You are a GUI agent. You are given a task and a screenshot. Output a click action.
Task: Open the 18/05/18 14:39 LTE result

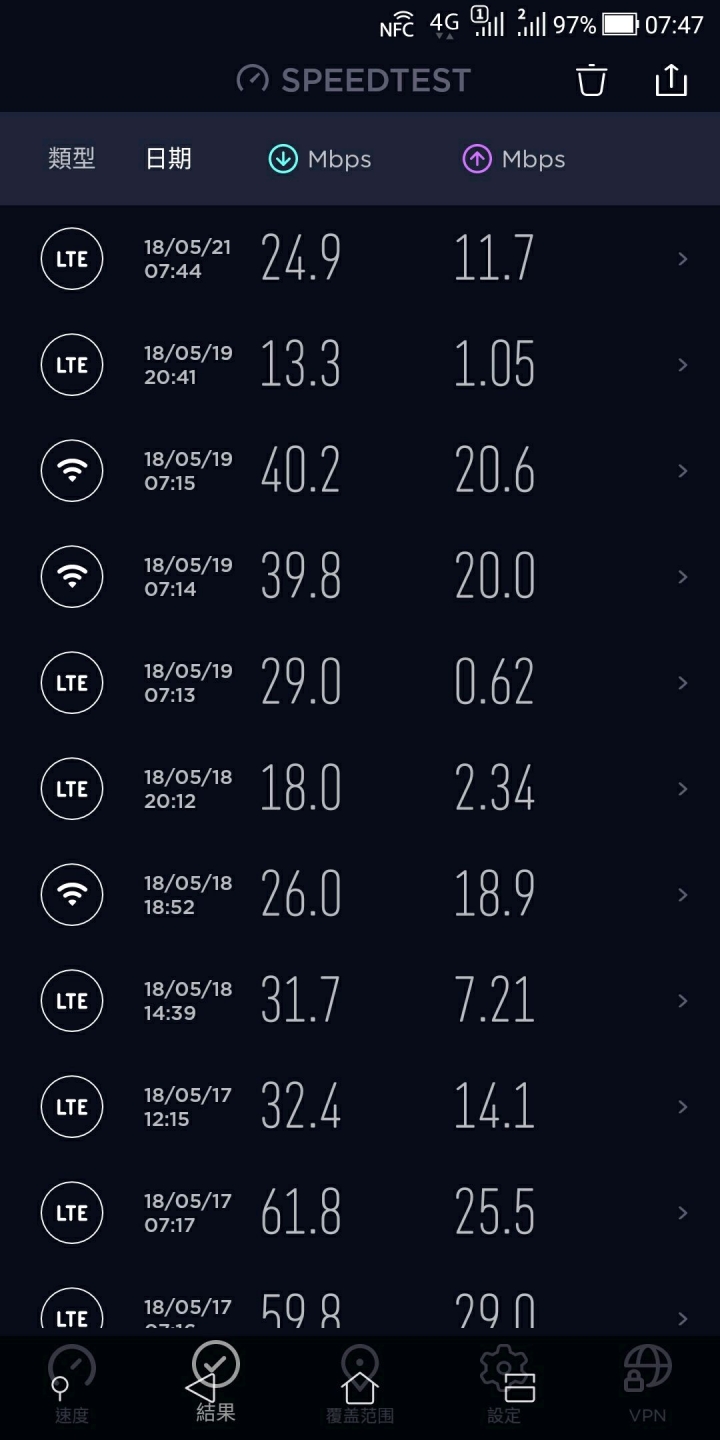(360, 1001)
